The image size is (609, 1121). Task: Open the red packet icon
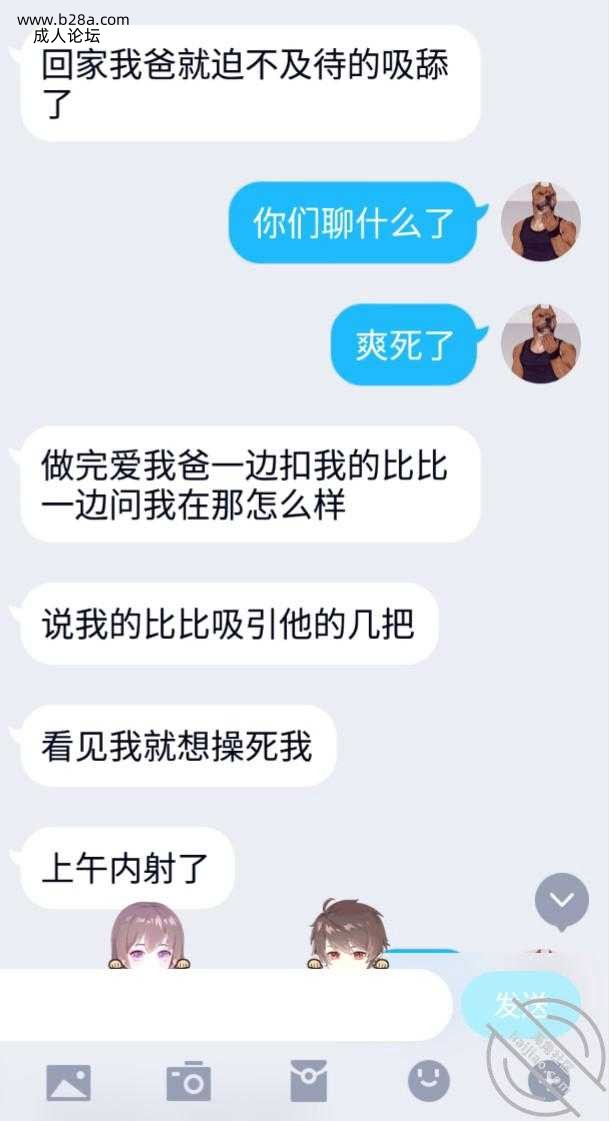pos(308,1082)
